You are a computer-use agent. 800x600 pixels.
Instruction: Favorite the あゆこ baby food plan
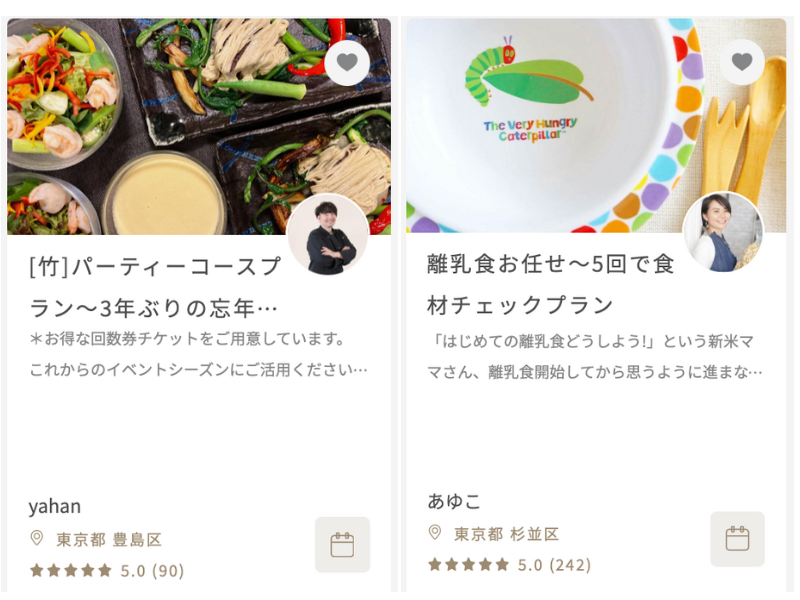point(742,62)
